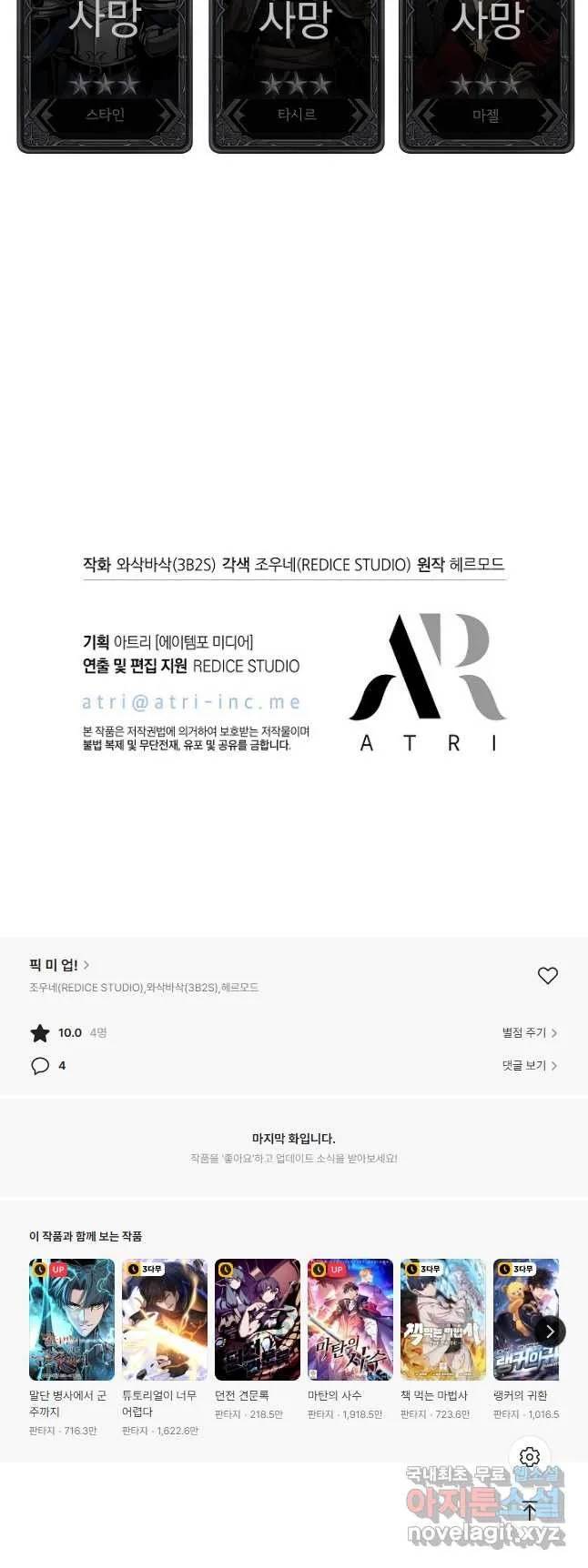Open 랭커의 귀환 recommendation
588x1568 pixels.
[x=525, y=1320]
